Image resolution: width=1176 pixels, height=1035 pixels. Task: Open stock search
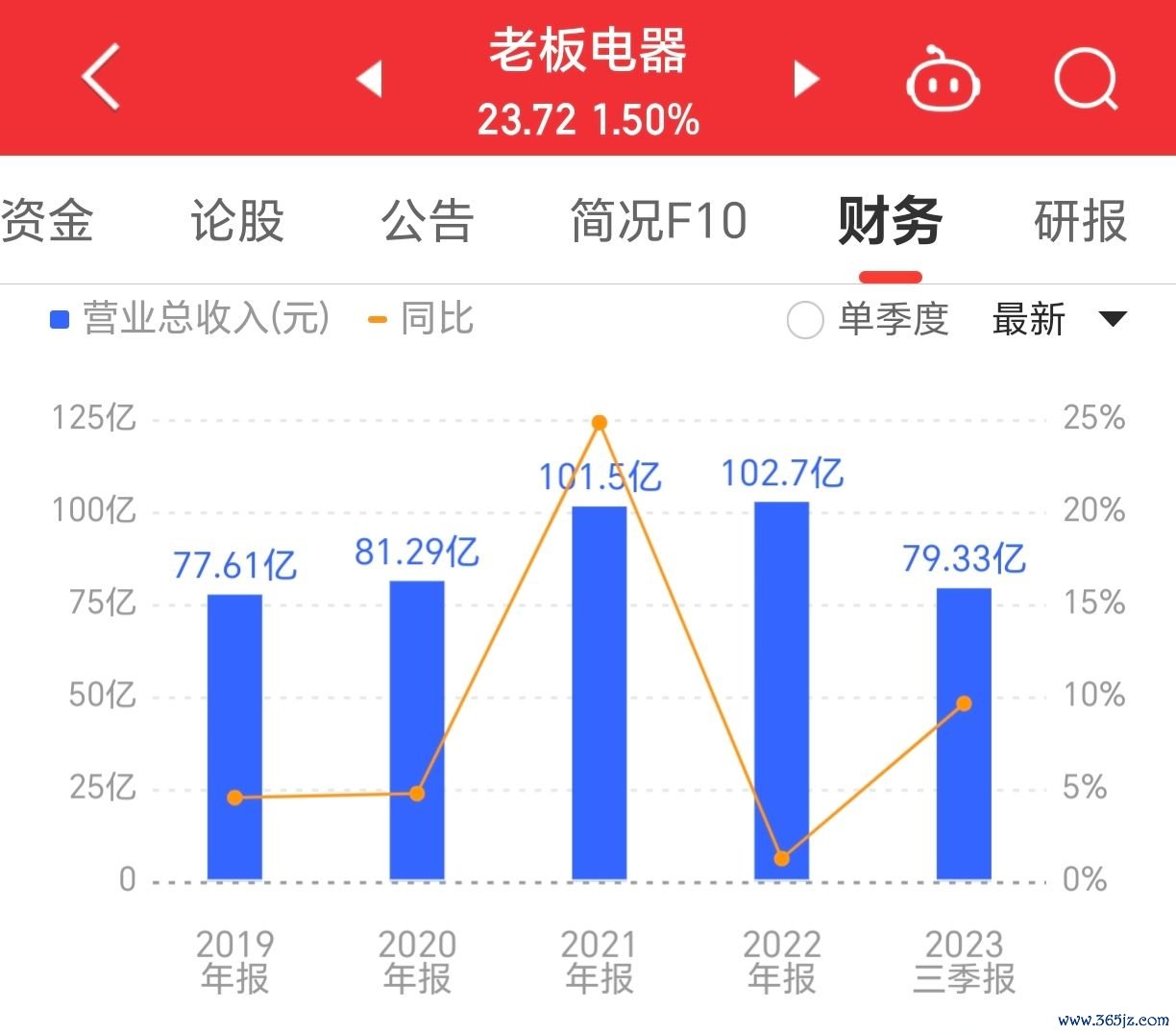[x=1087, y=79]
